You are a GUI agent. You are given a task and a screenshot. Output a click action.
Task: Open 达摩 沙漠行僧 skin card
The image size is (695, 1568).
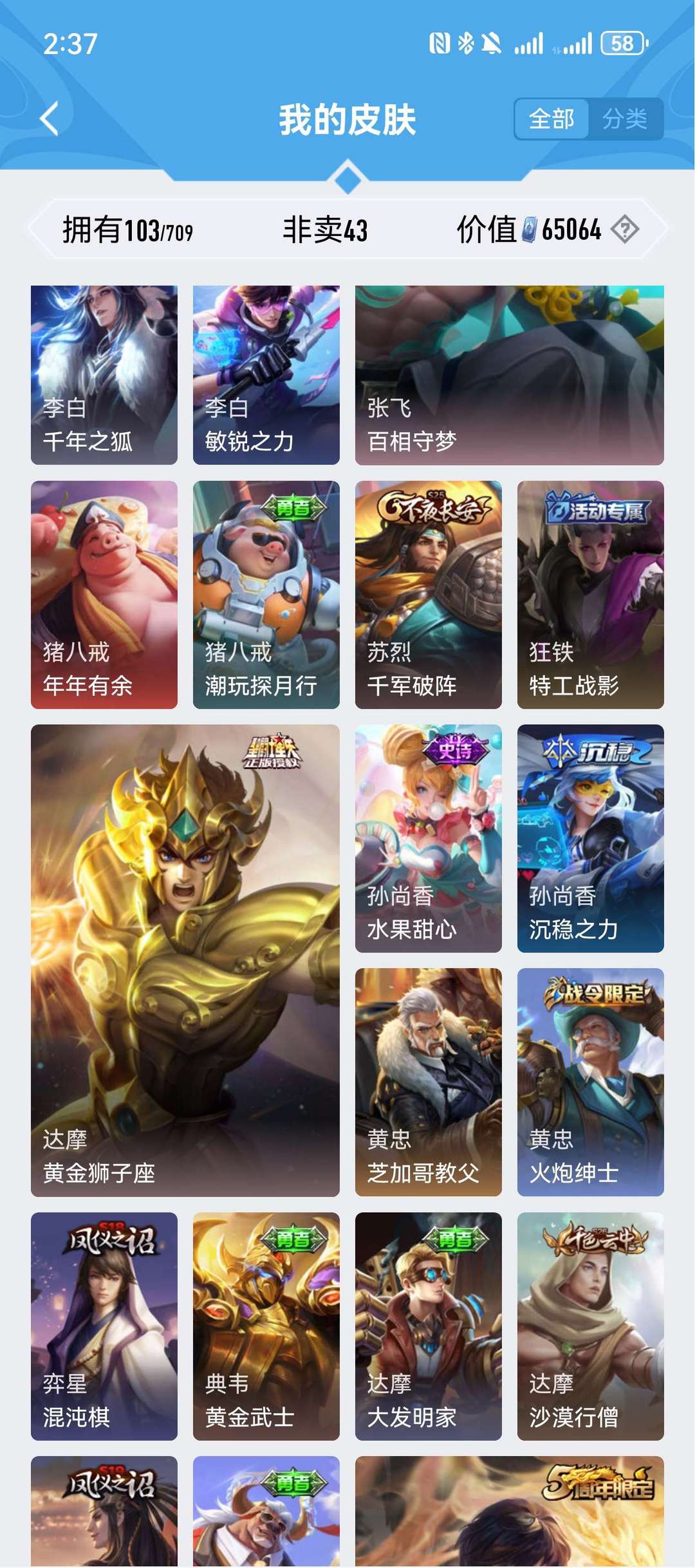tap(591, 1326)
